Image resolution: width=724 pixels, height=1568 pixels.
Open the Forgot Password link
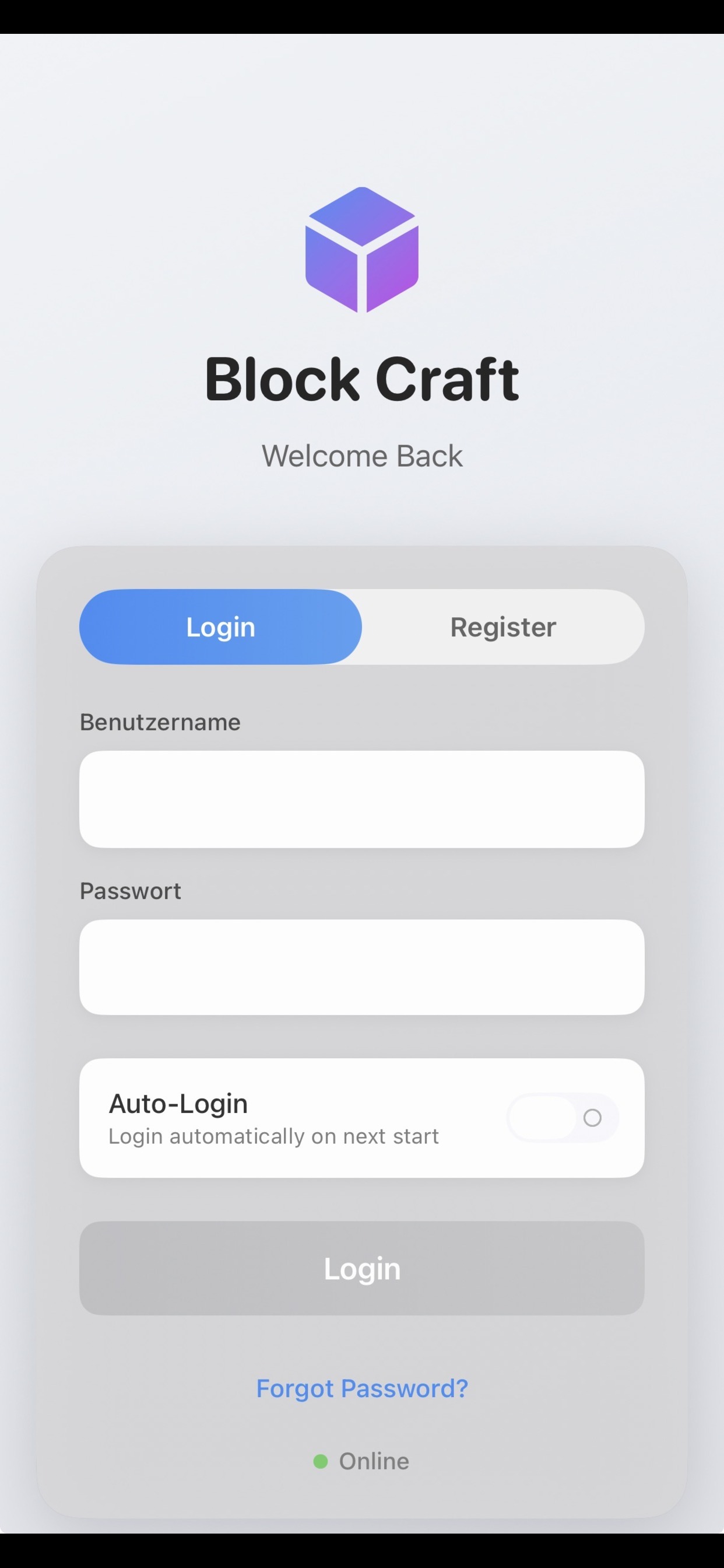pos(362,1388)
